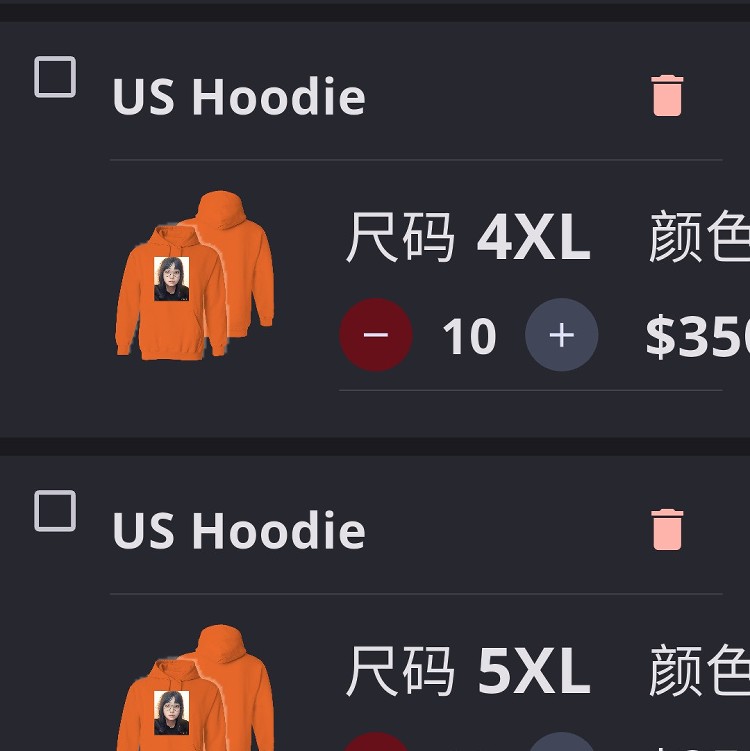This screenshot has height=751, width=750.
Task: Decrease quantity of the 4XL hoodie
Action: click(x=376, y=335)
